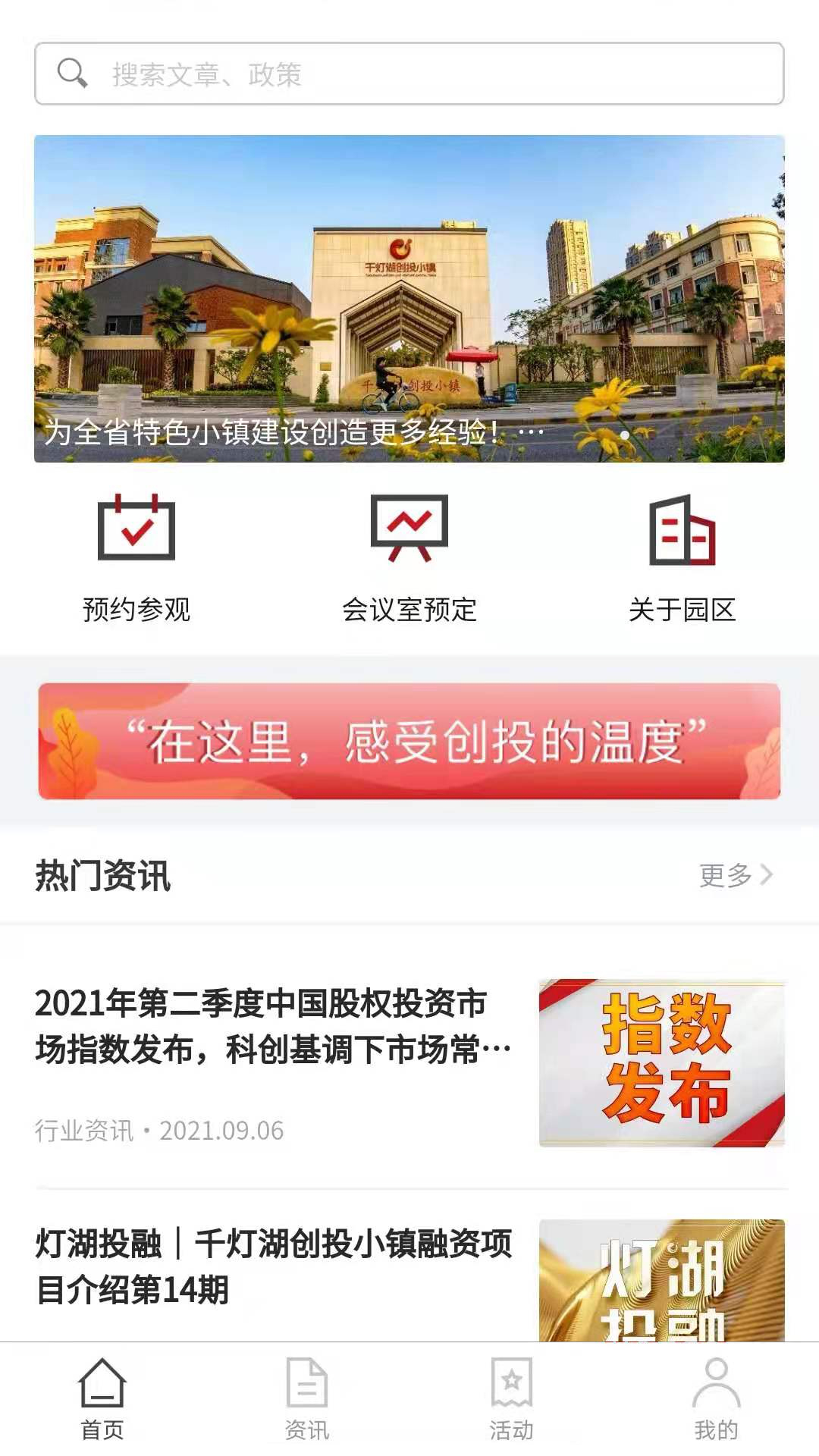Select the active carousel dot indicator
The width and height of the screenshot is (819, 1456).
624,435
